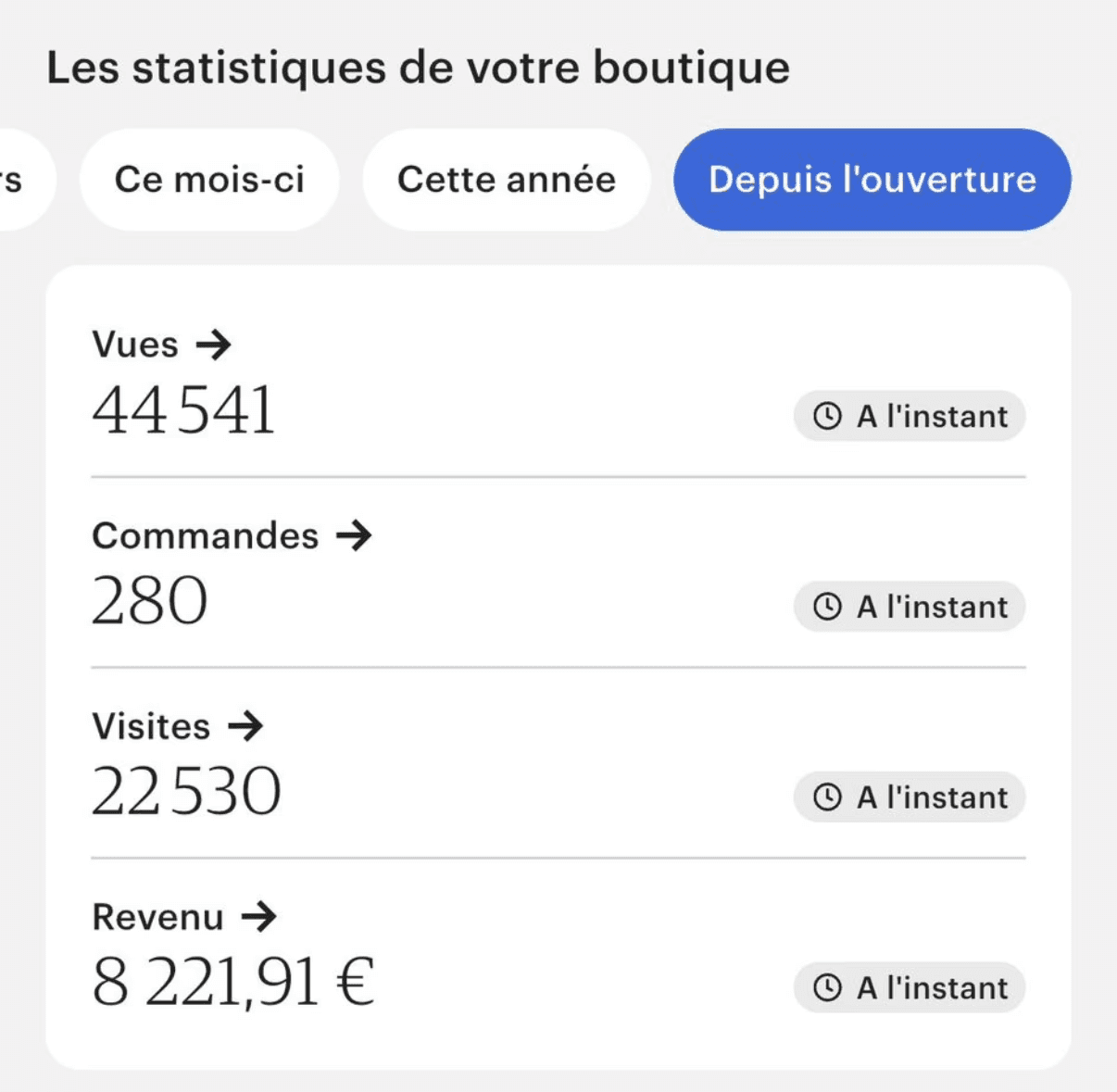Viewport: 1117px width, 1092px height.
Task: Open the Visites breakdown
Action: (178, 726)
